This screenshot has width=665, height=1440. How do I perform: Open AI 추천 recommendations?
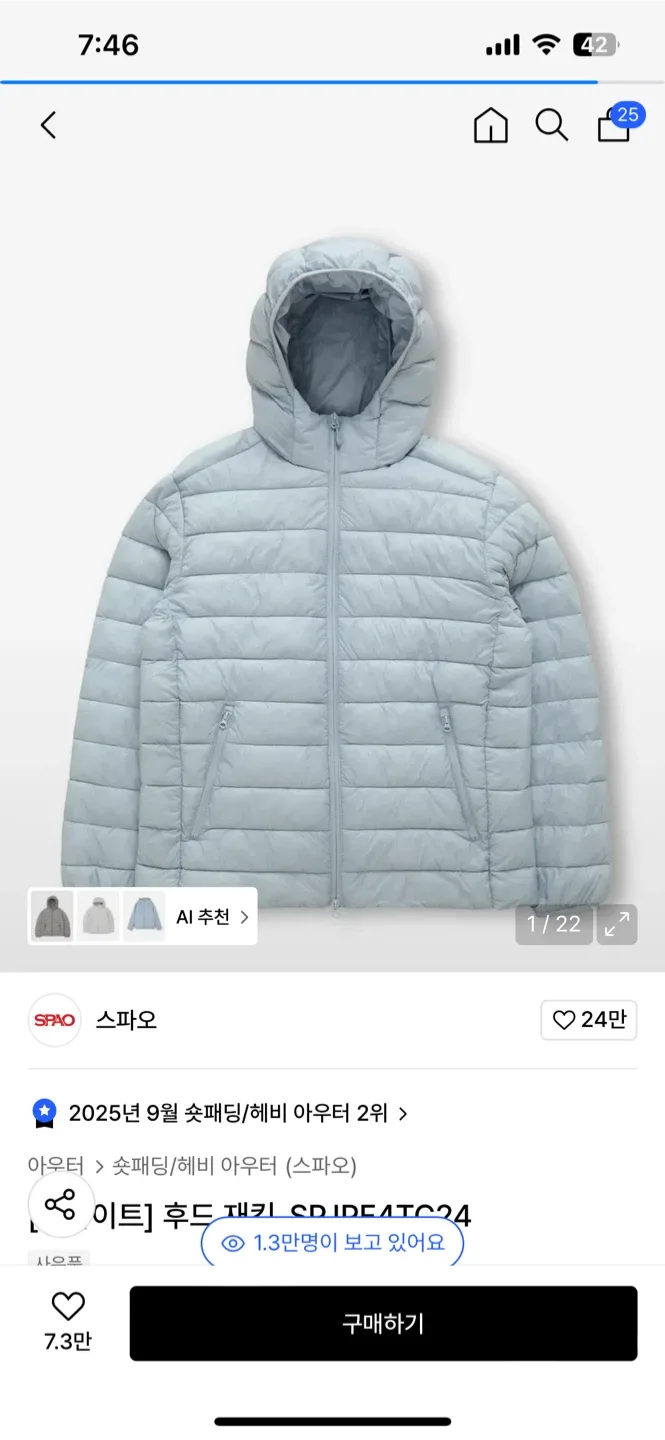(211, 917)
